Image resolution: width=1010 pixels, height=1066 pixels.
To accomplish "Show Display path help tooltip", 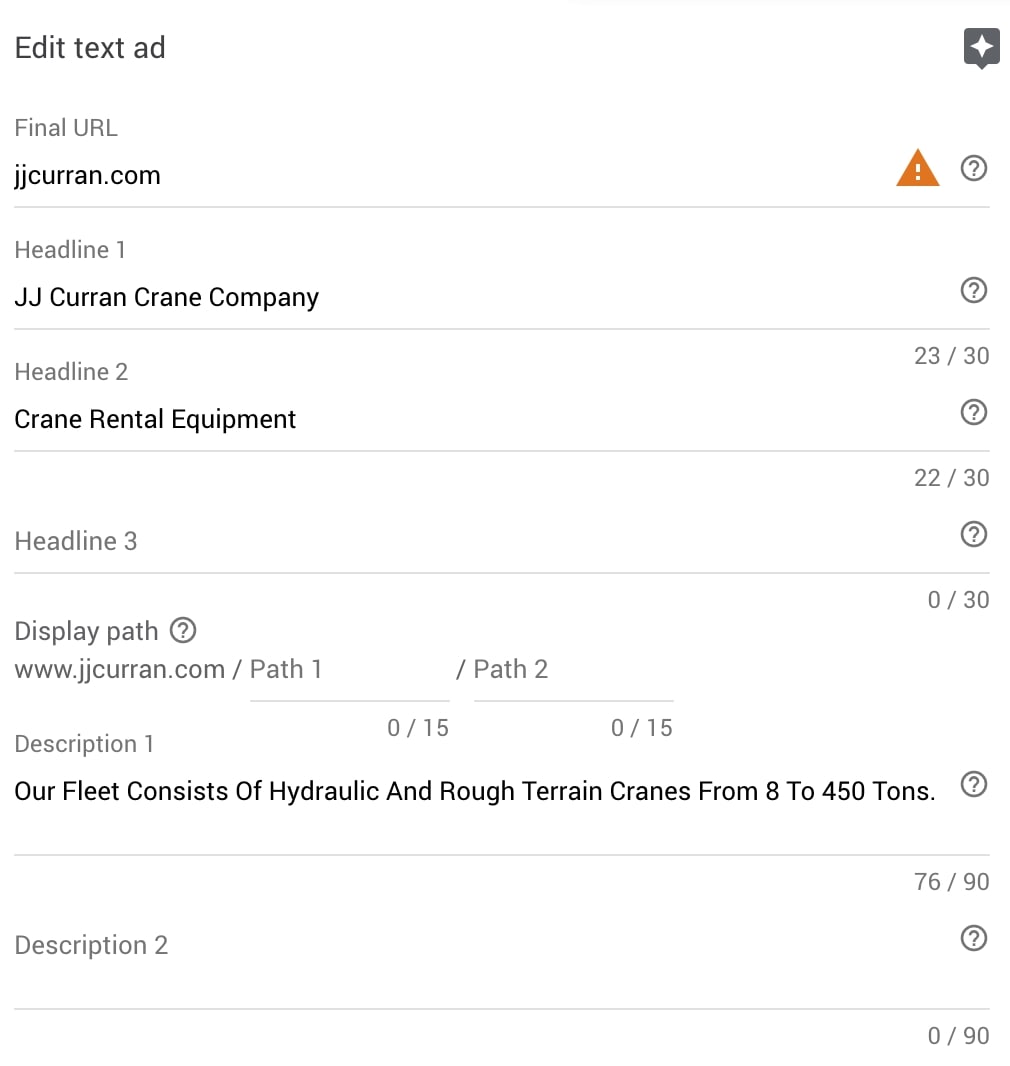I will pos(183,631).
